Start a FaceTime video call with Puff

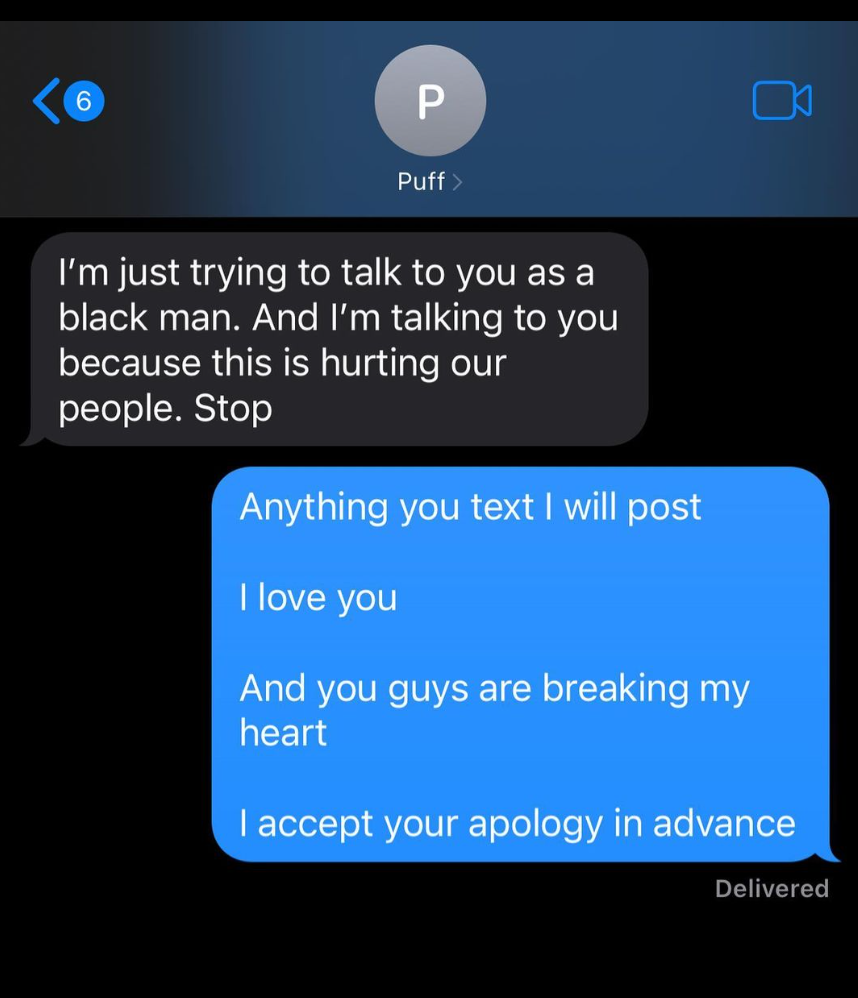tap(781, 101)
